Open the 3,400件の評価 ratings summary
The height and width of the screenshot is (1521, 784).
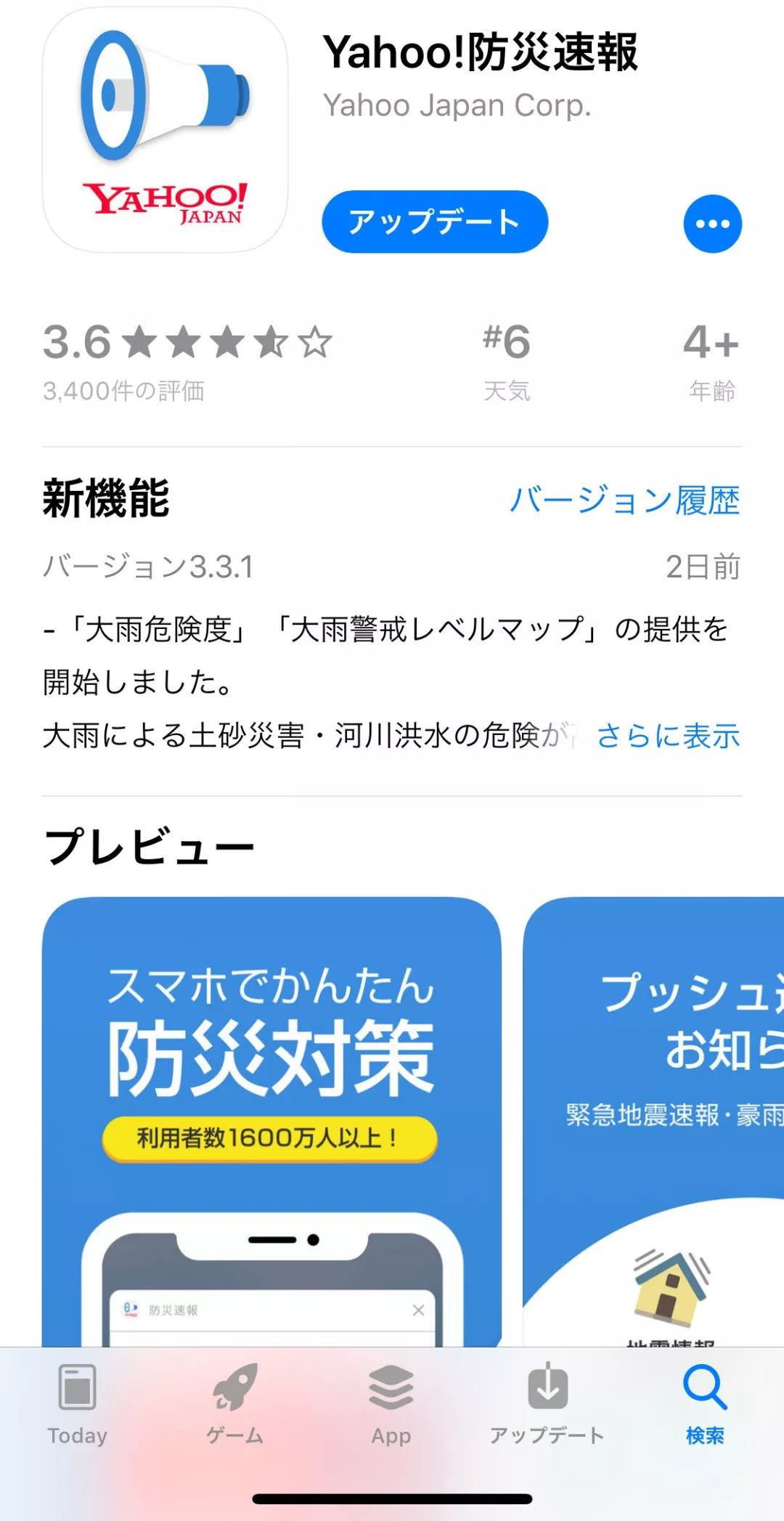click(x=122, y=392)
